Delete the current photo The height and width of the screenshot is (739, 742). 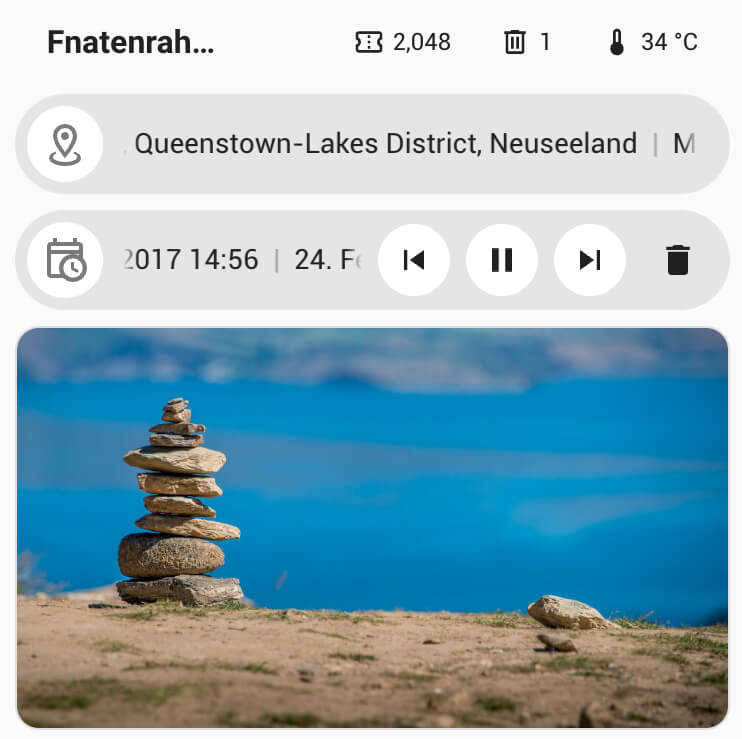pyautogui.click(x=677, y=260)
